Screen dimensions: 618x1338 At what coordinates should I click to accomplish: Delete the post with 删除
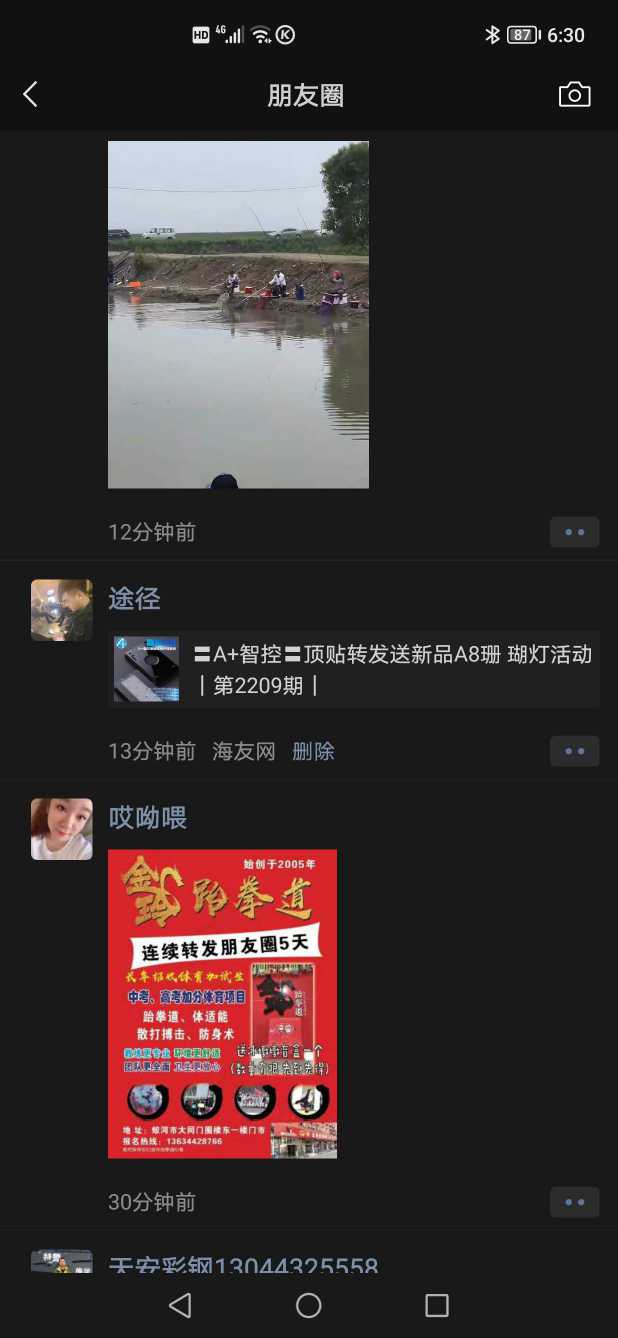pyautogui.click(x=313, y=752)
